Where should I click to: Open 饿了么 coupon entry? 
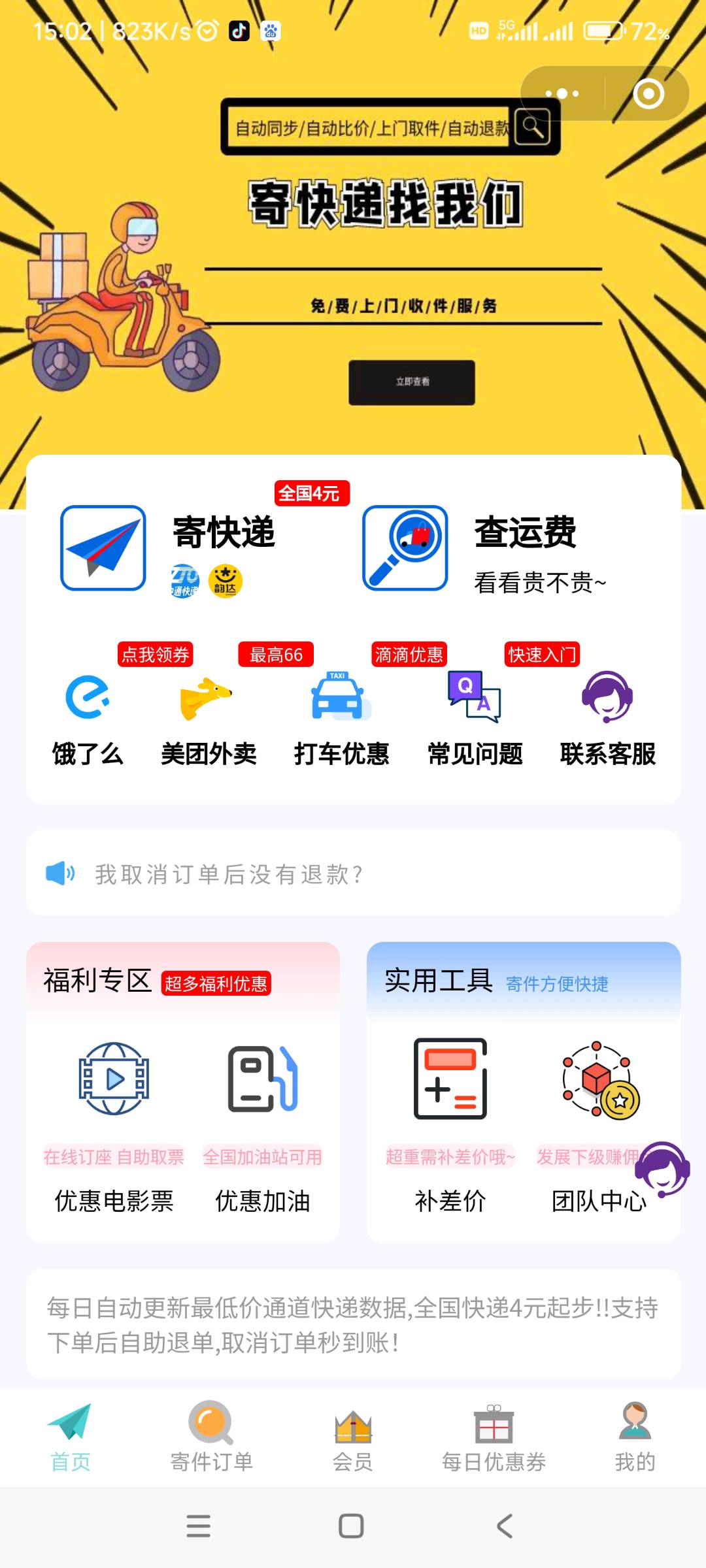point(88,719)
